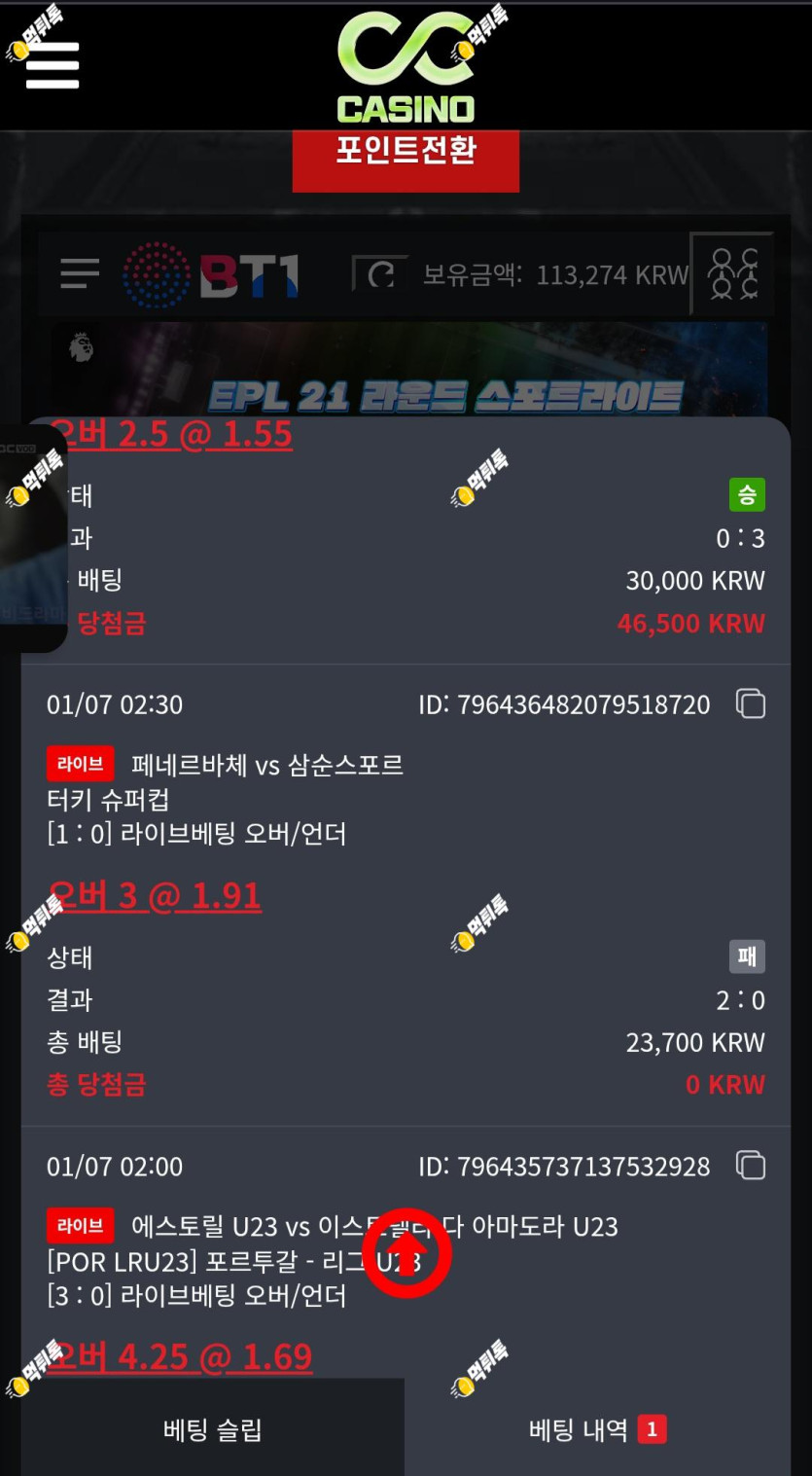Switch to the 베팅 내역 tab
This screenshot has height=1476, width=812.
pos(597,1429)
